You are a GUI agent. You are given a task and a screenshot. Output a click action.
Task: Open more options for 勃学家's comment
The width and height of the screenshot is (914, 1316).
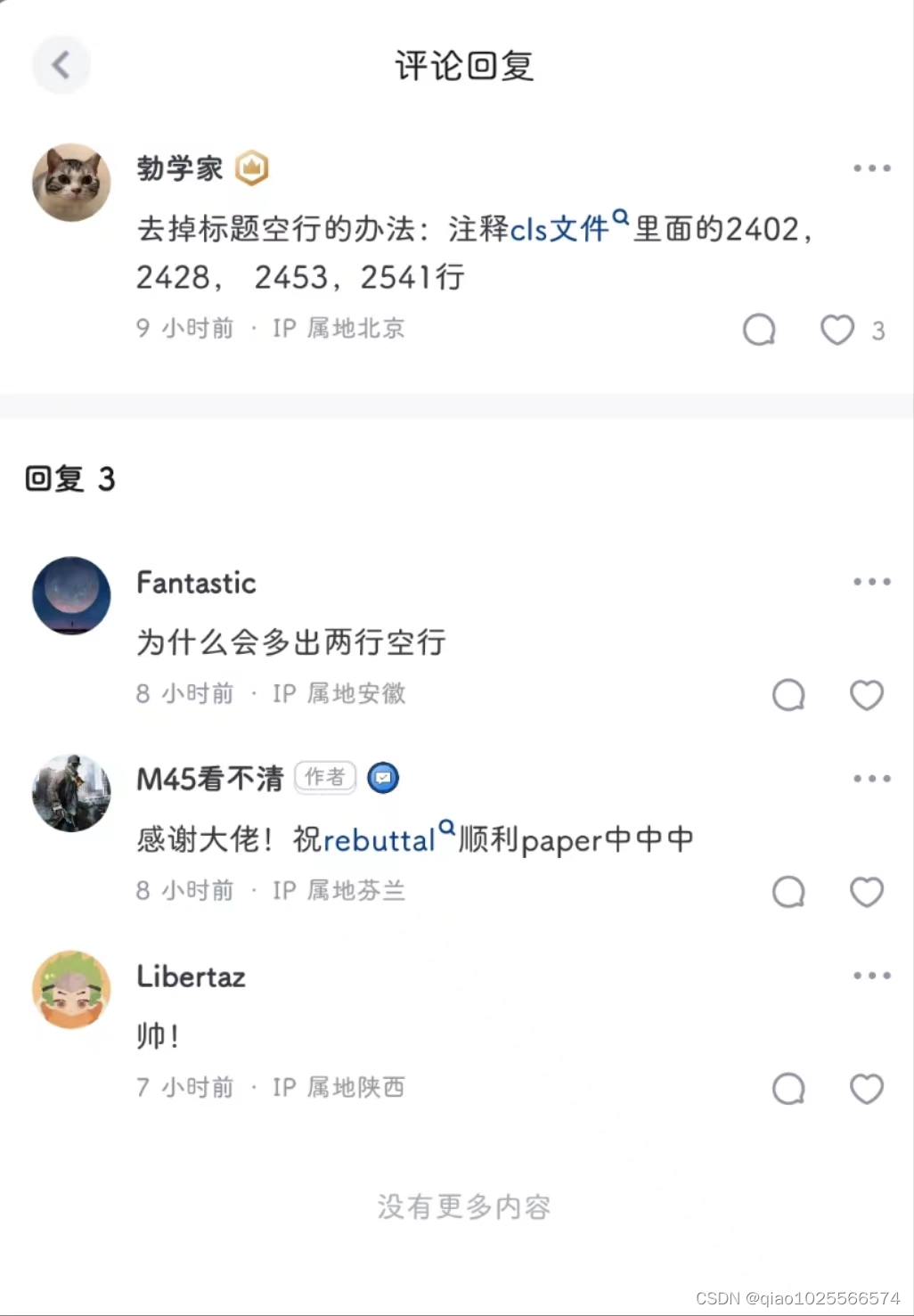click(x=870, y=168)
